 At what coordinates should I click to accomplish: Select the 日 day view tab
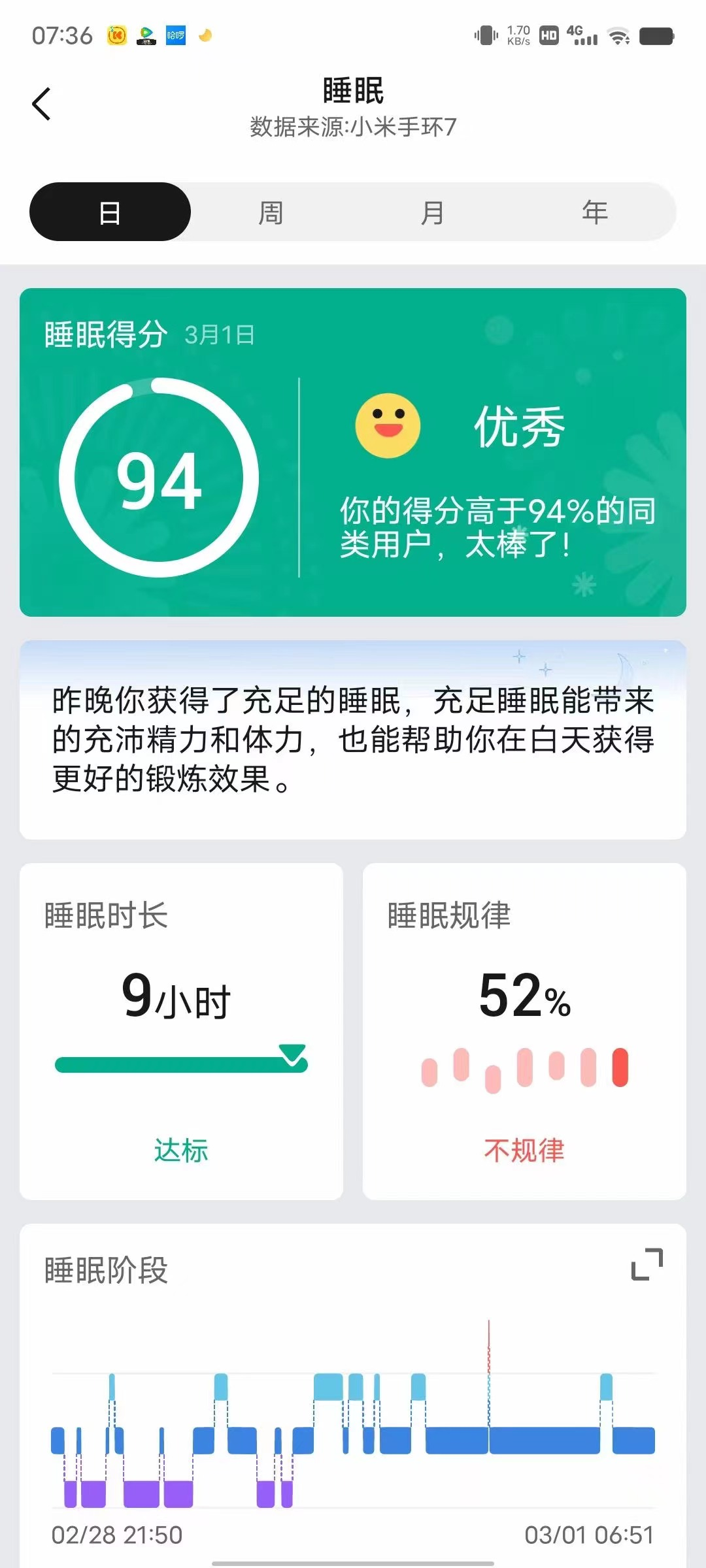[x=110, y=212]
